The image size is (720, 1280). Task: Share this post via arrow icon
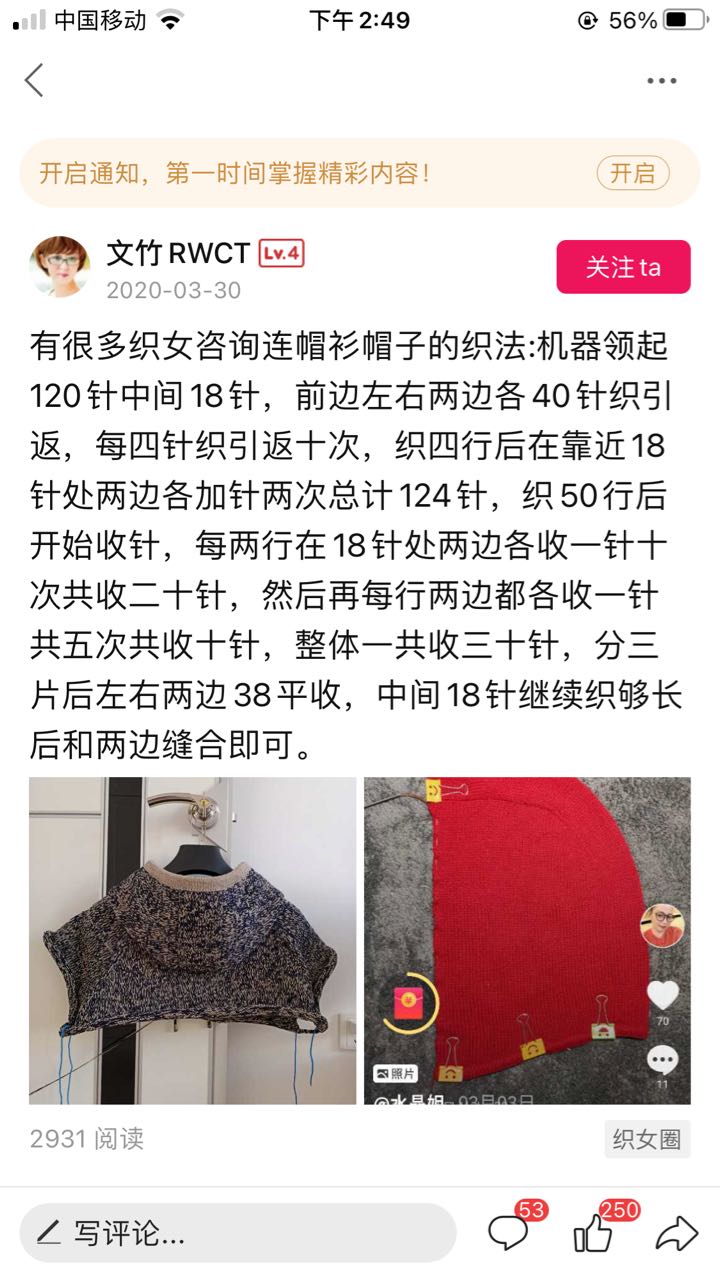(x=676, y=1233)
